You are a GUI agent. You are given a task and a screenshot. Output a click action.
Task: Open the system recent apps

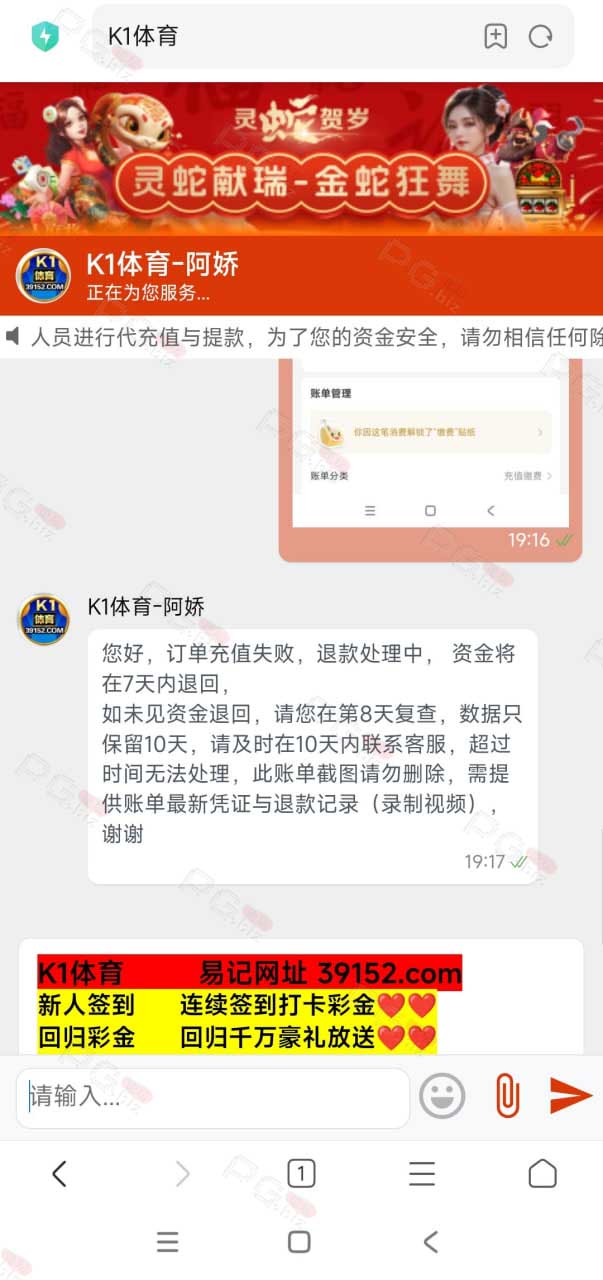tap(167, 1242)
